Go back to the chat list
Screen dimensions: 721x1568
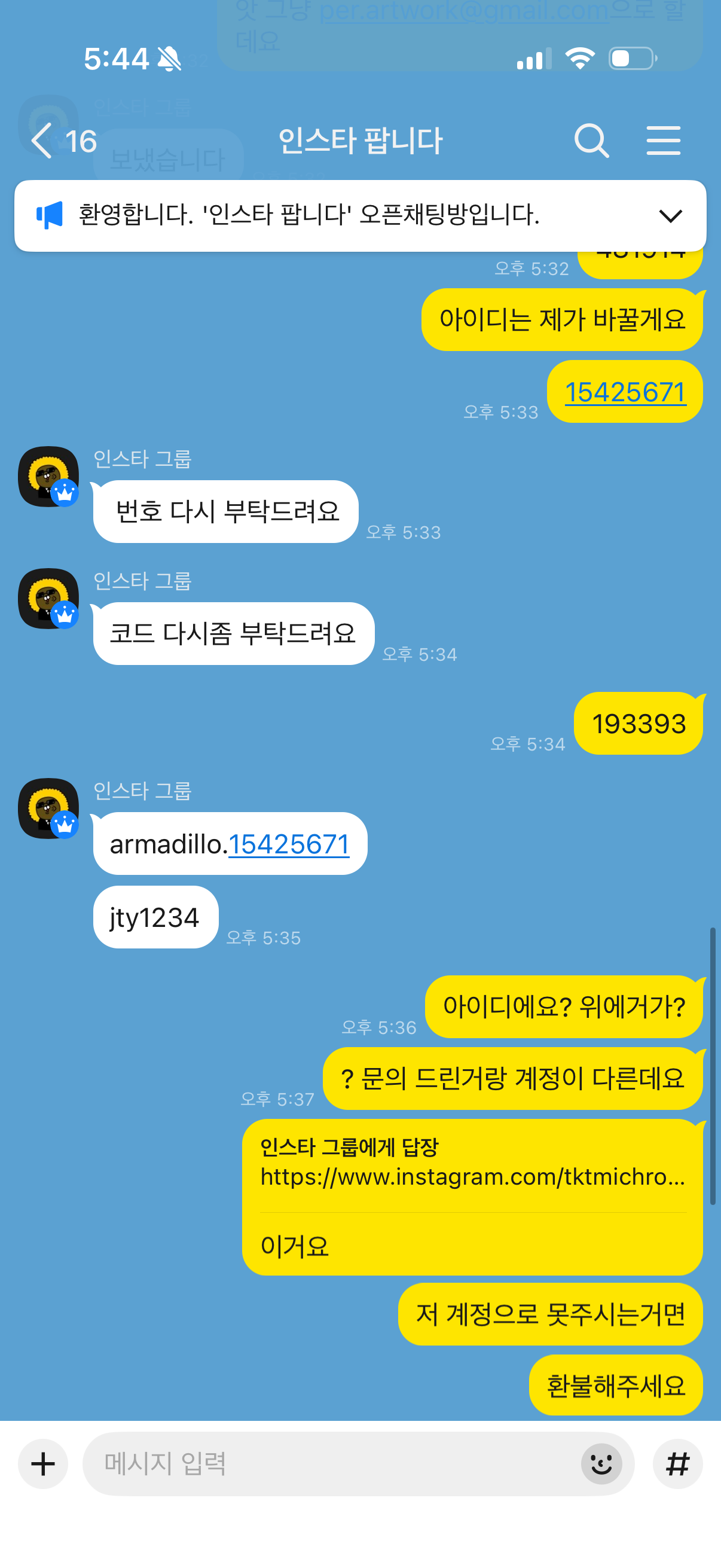(44, 141)
